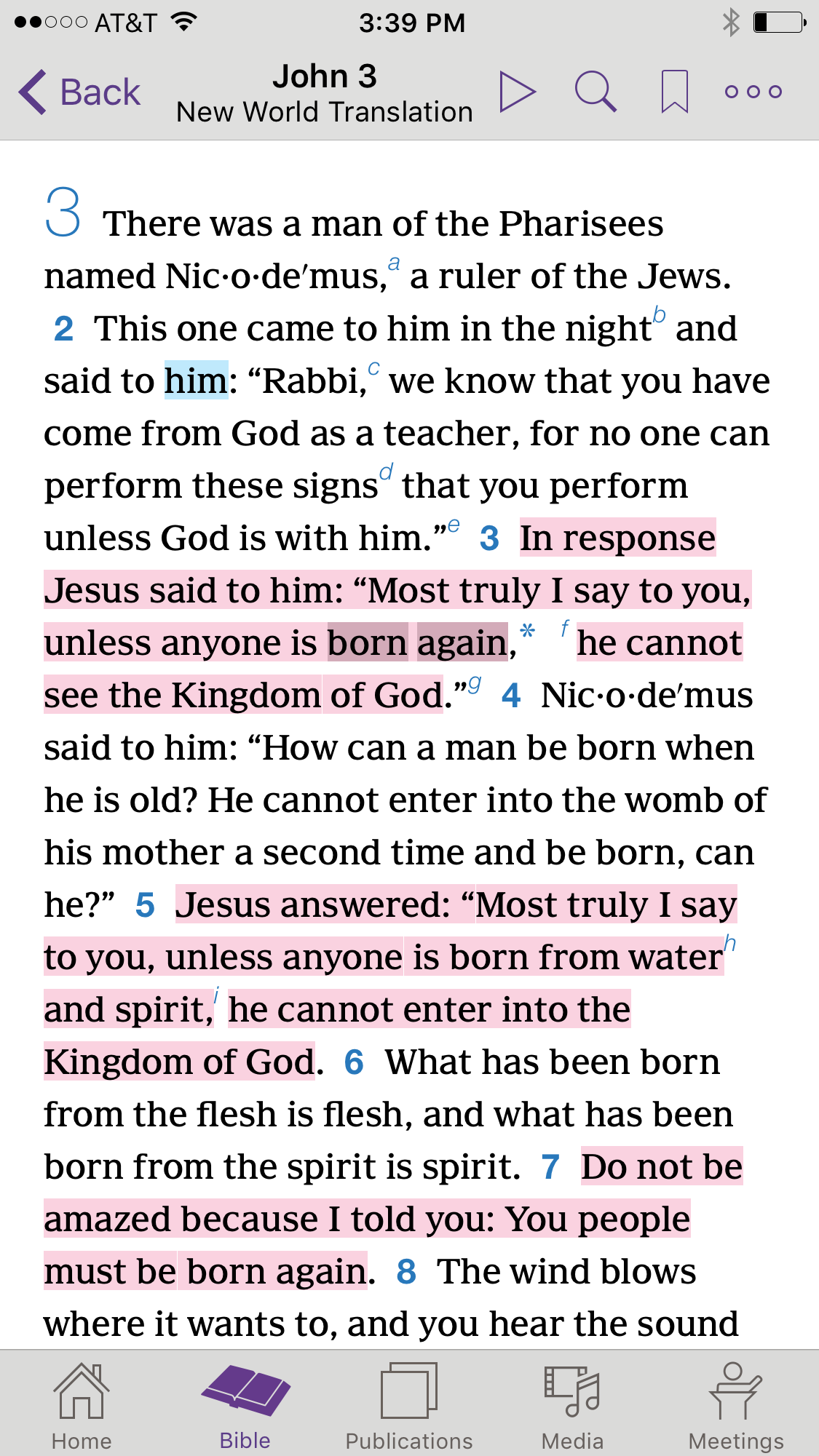Screen dimensions: 819x1456
Task: Open cross-reference c after "Rabbi"
Action: click(373, 368)
